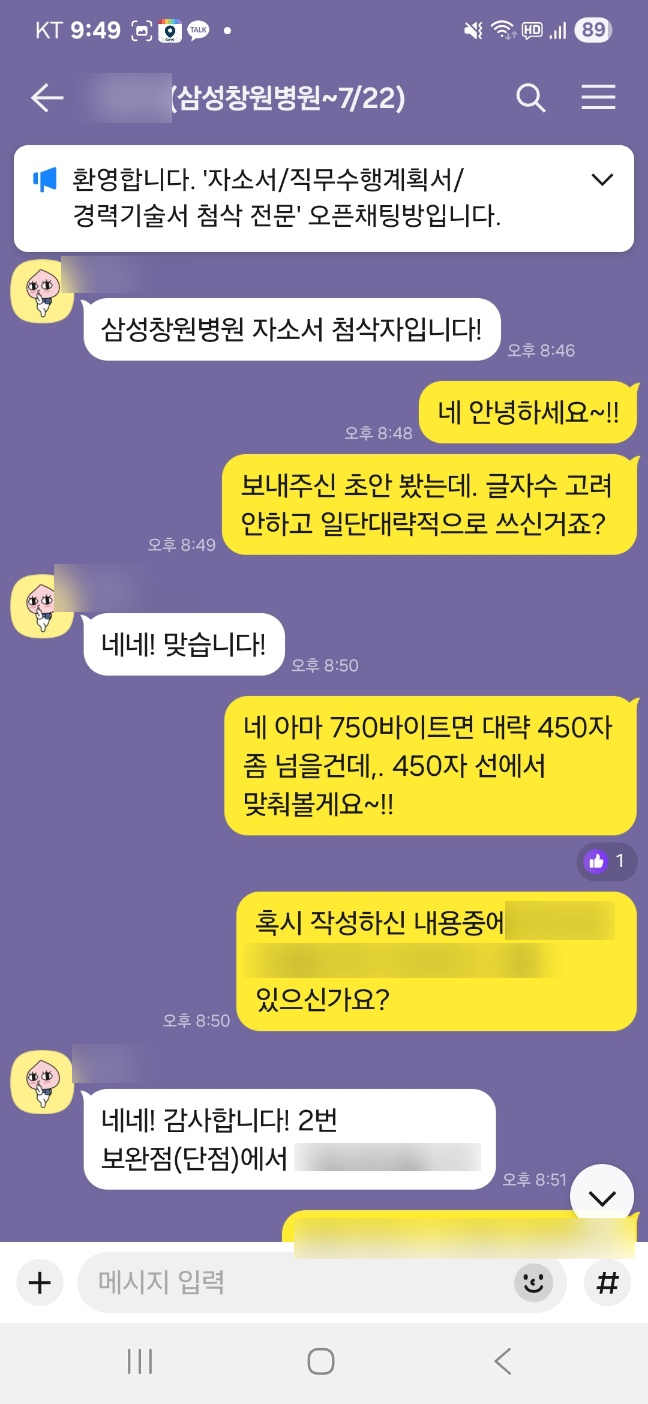The height and width of the screenshot is (1404, 648).
Task: Go back from this chat room
Action: [47, 98]
